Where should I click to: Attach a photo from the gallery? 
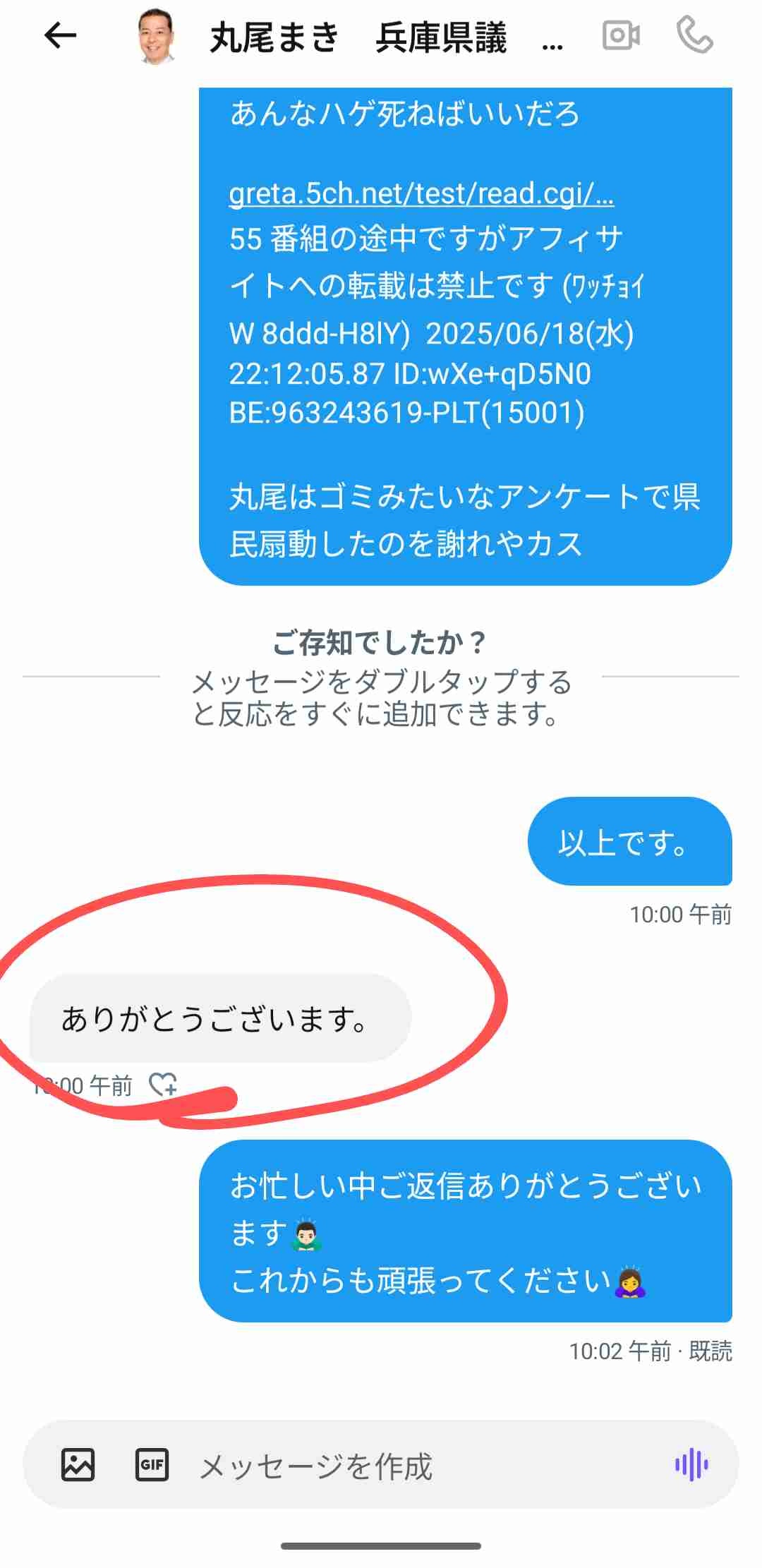click(x=78, y=1464)
